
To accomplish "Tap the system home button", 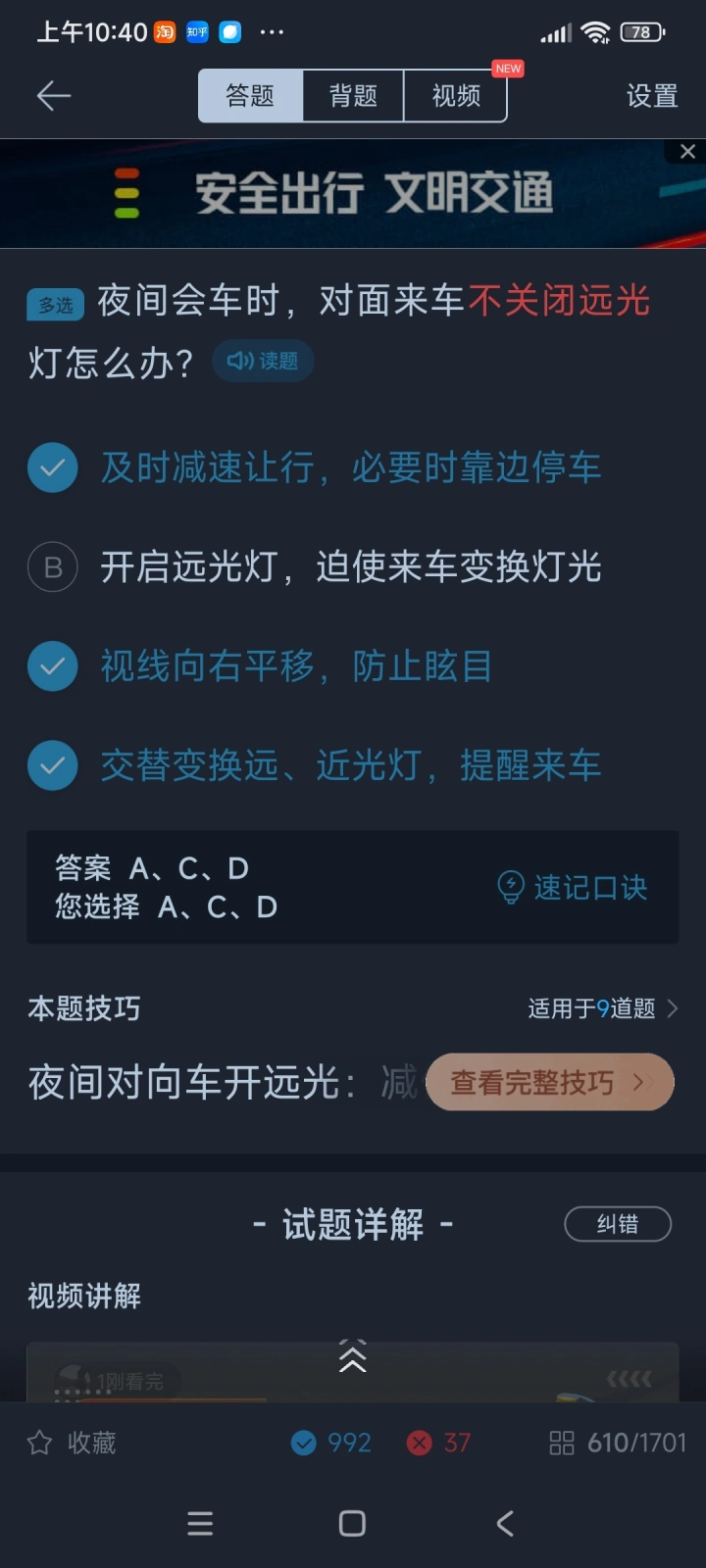I will pos(352,1523).
